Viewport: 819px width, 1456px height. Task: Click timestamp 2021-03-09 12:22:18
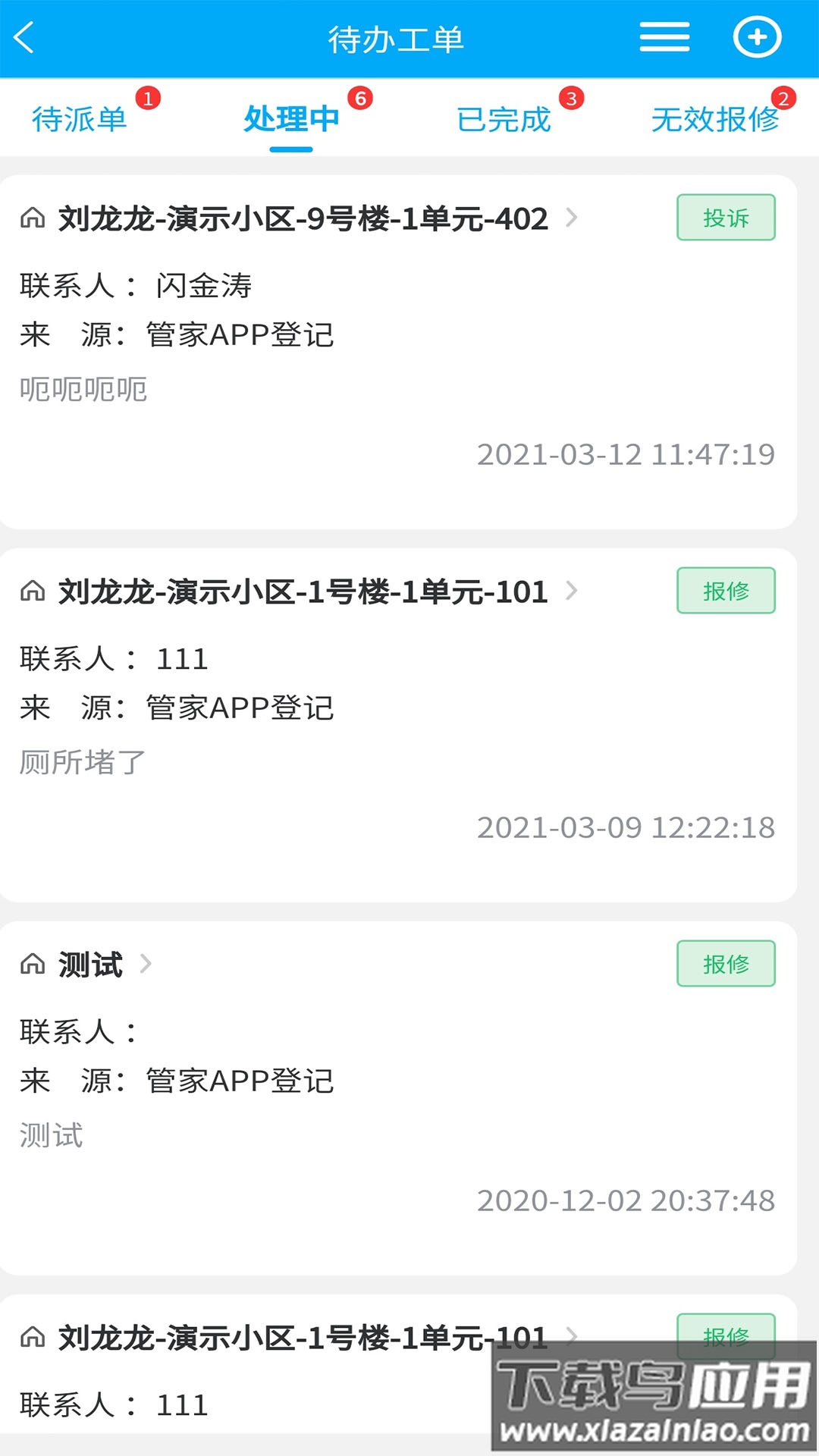[x=625, y=827]
